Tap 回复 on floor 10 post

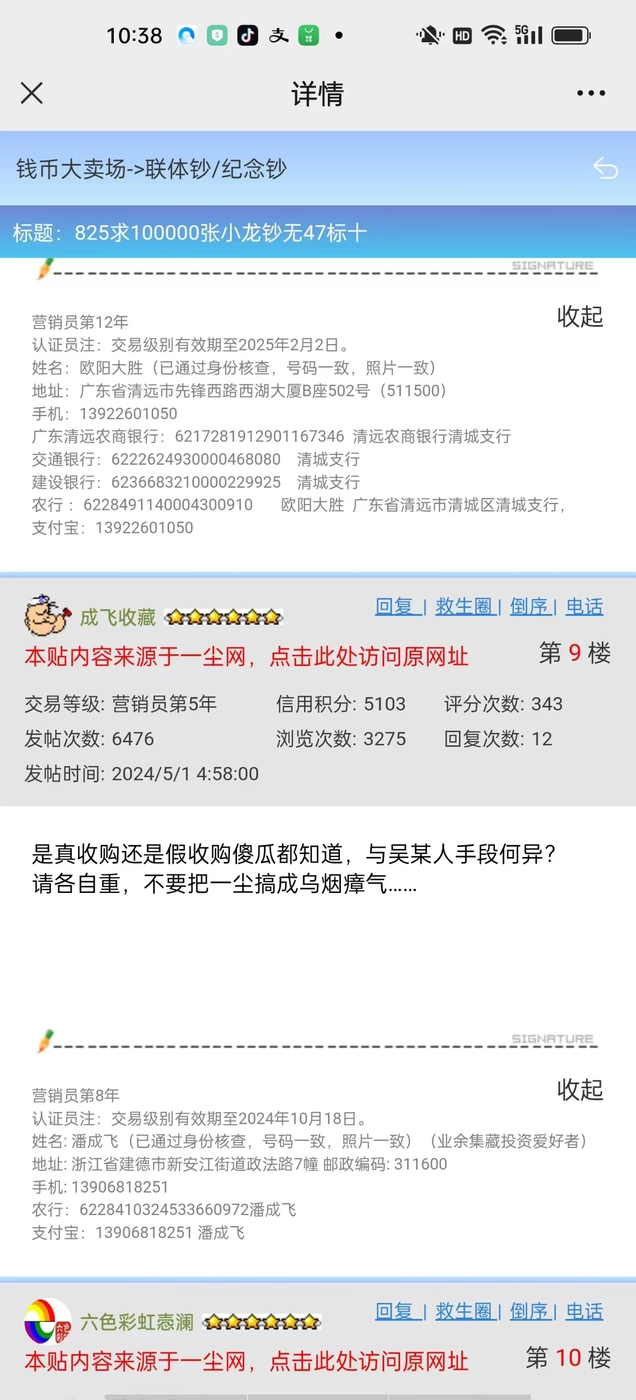click(x=397, y=1311)
